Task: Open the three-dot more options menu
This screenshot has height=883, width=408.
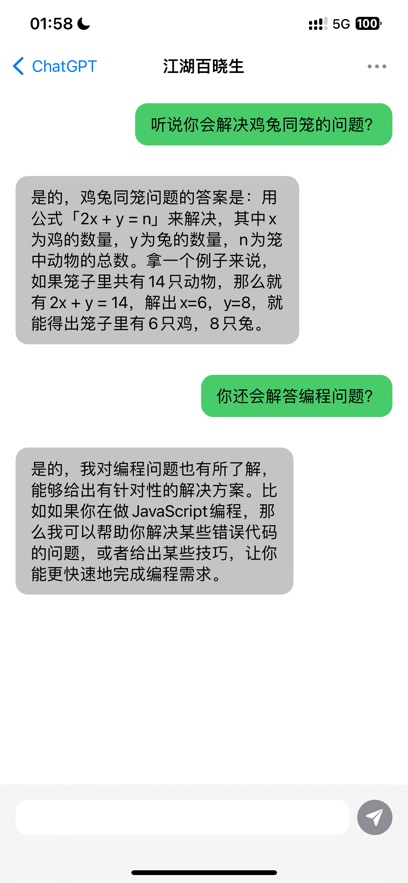Action: [x=376, y=66]
